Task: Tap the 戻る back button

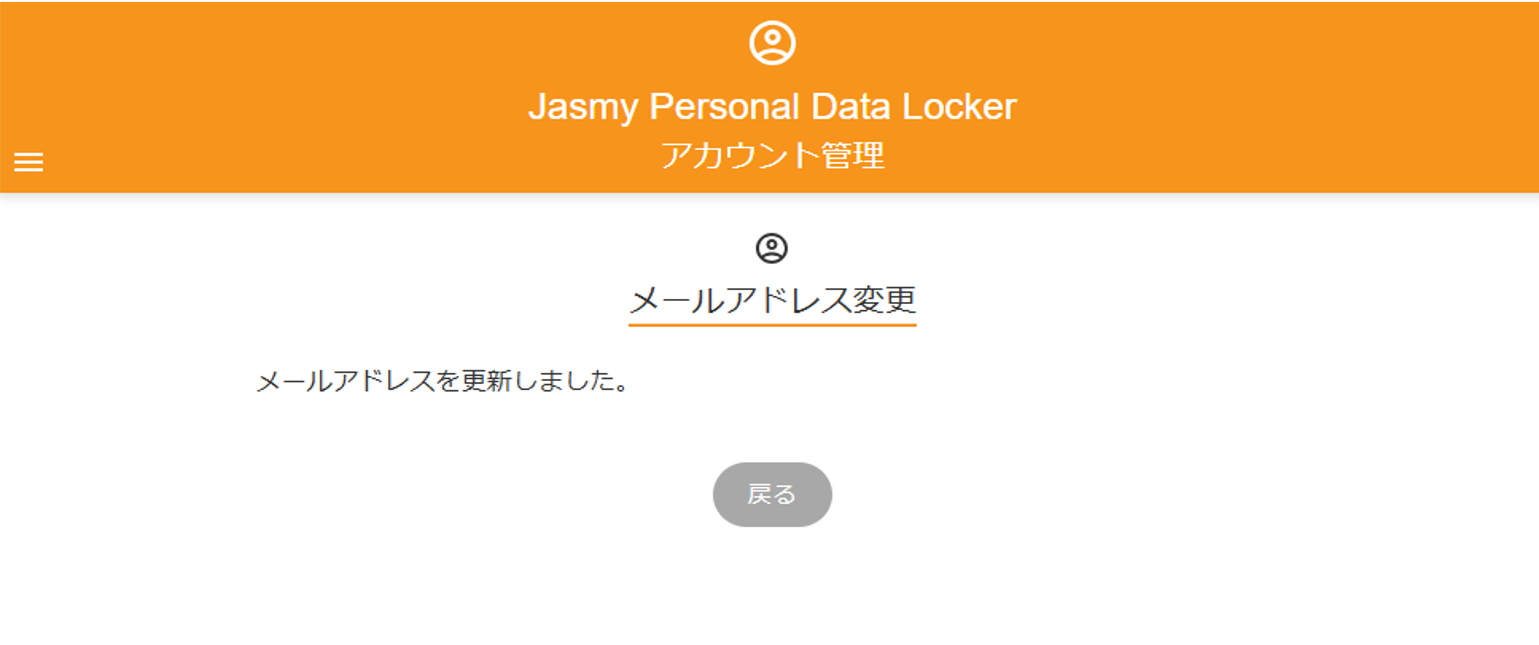Action: [x=772, y=494]
